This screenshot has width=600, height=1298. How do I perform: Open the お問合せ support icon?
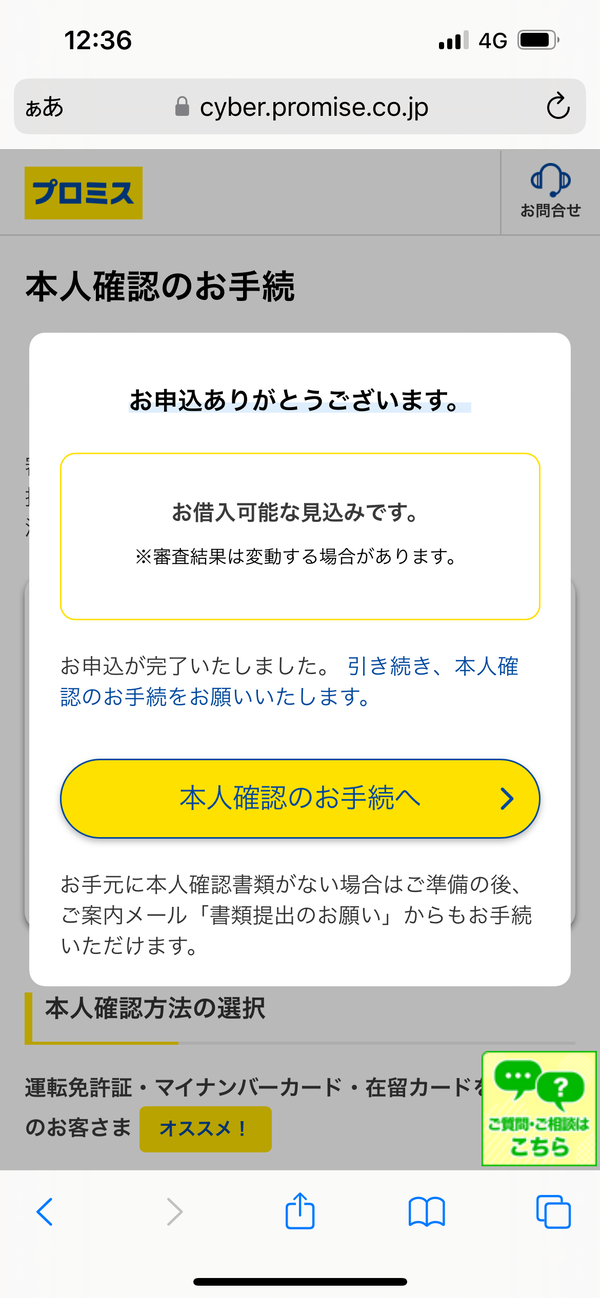550,191
